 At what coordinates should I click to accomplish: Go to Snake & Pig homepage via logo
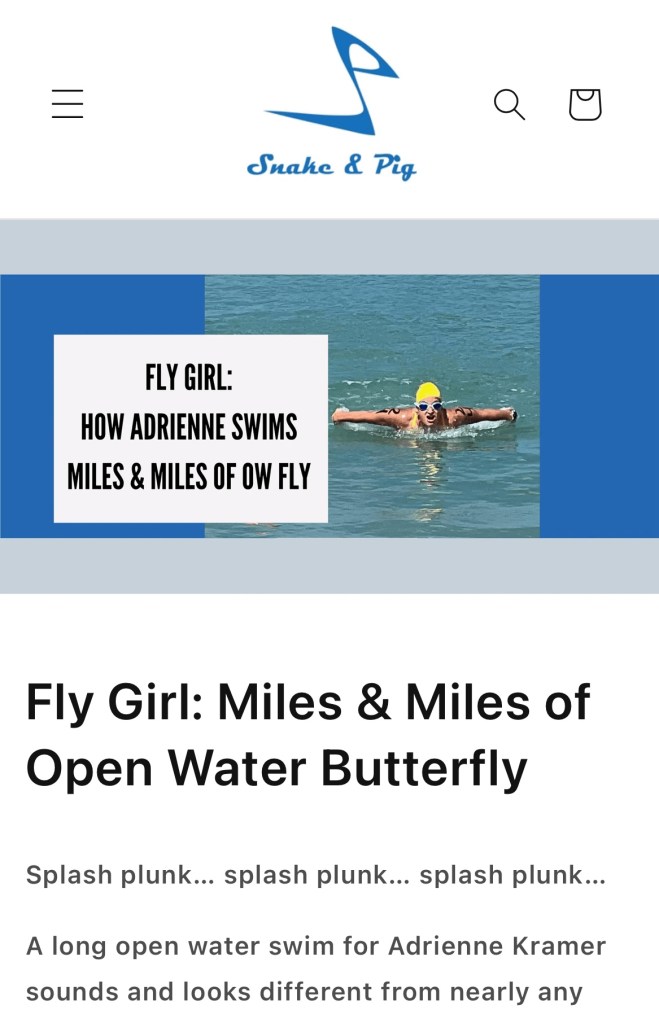coord(331,105)
